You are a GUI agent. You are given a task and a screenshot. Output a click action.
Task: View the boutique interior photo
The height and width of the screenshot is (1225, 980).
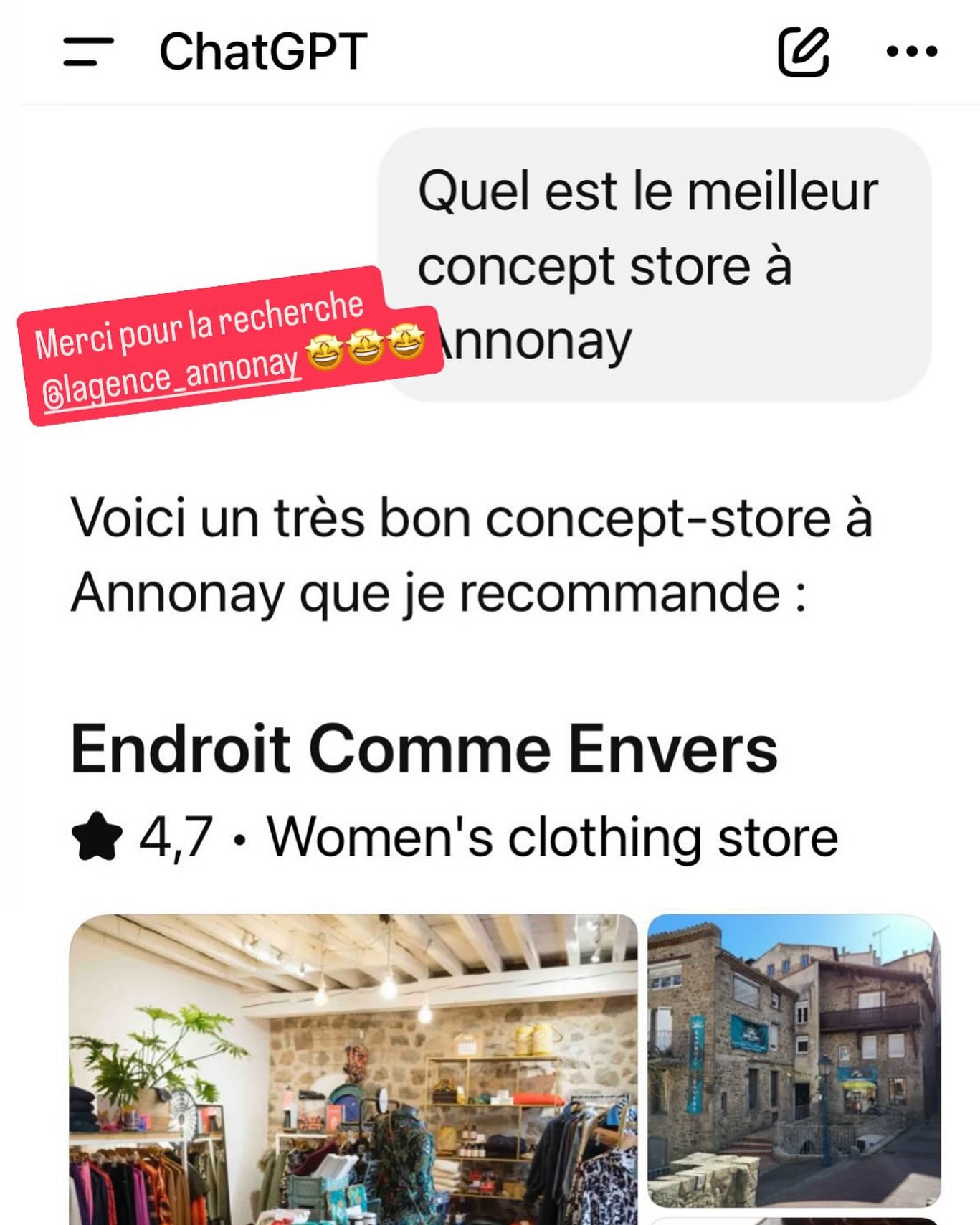tap(353, 1069)
